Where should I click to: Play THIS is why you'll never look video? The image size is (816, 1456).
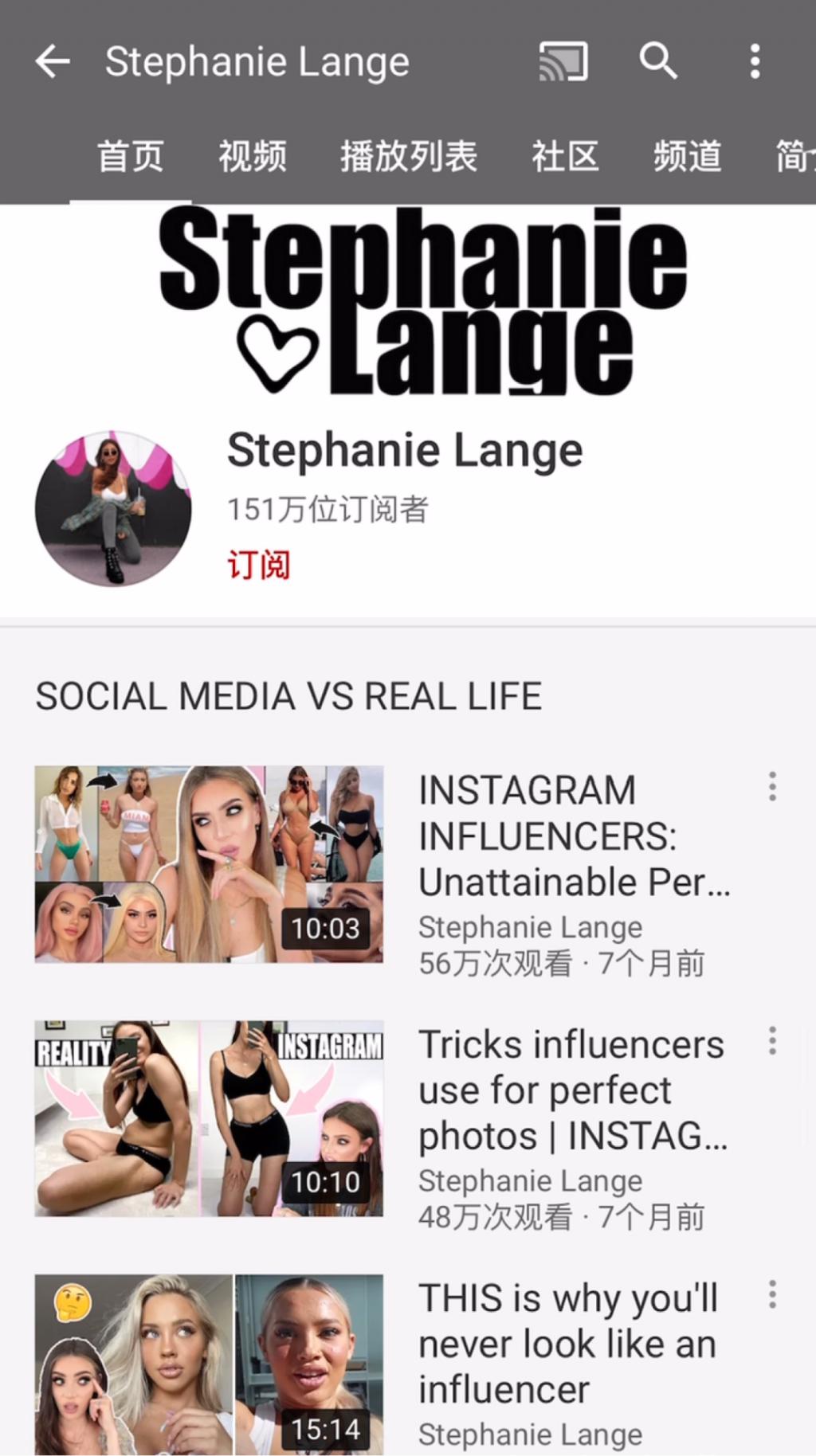pos(209,1364)
